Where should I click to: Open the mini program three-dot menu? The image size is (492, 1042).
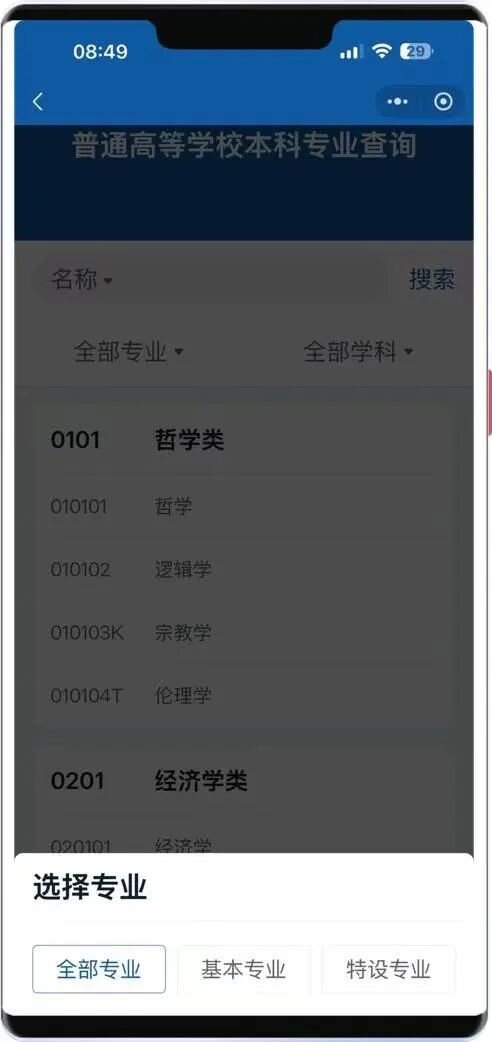pos(398,102)
